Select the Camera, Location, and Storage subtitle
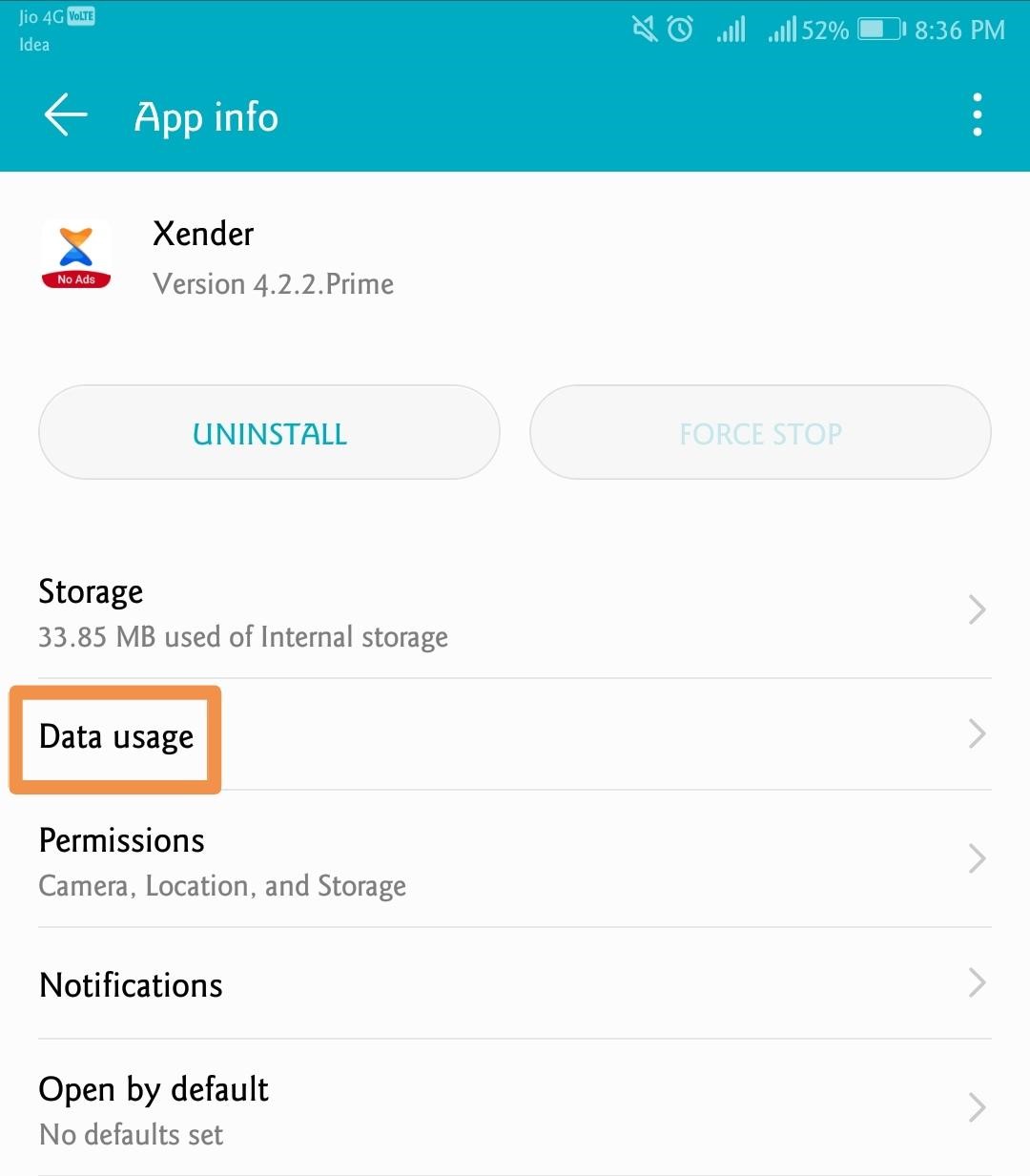 [221, 885]
